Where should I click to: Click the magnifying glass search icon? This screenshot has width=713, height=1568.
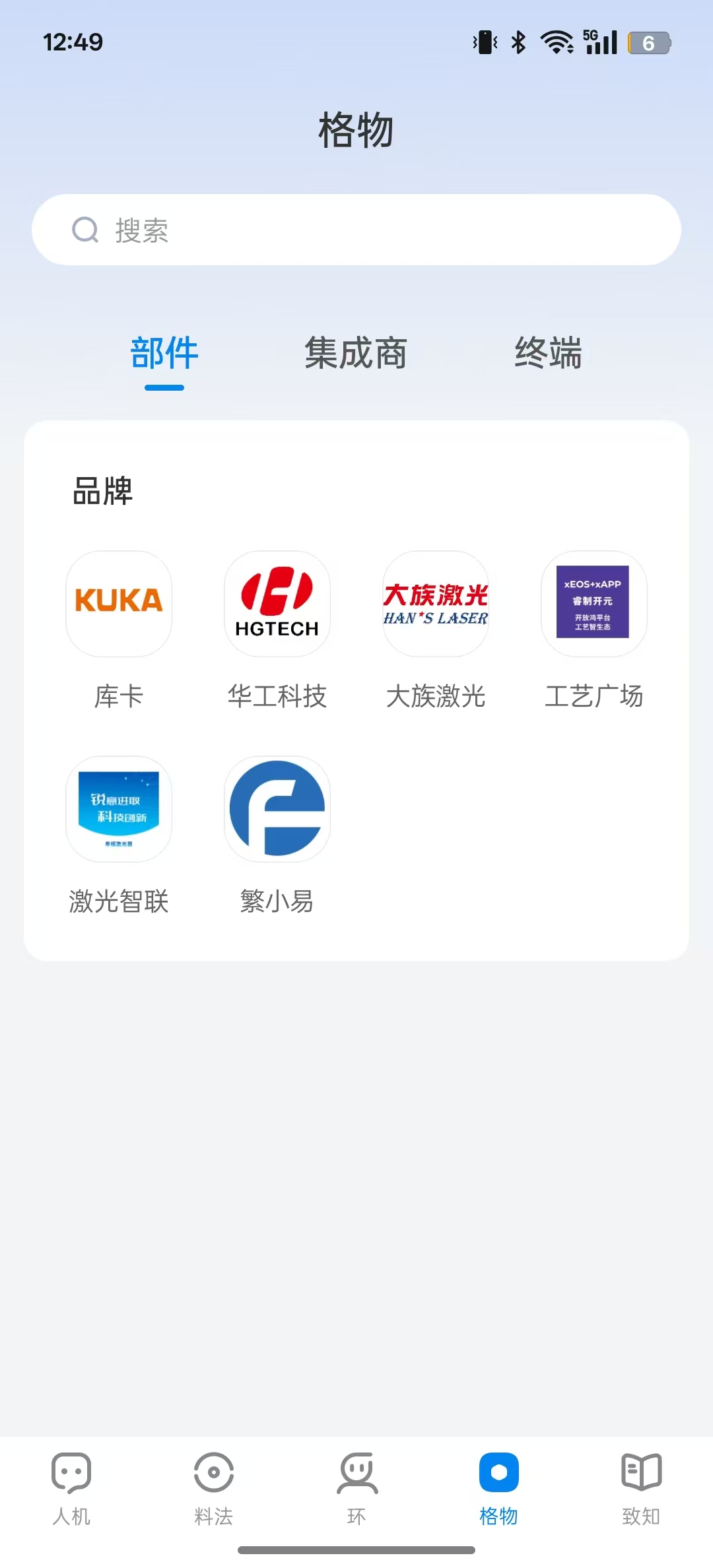tap(85, 230)
